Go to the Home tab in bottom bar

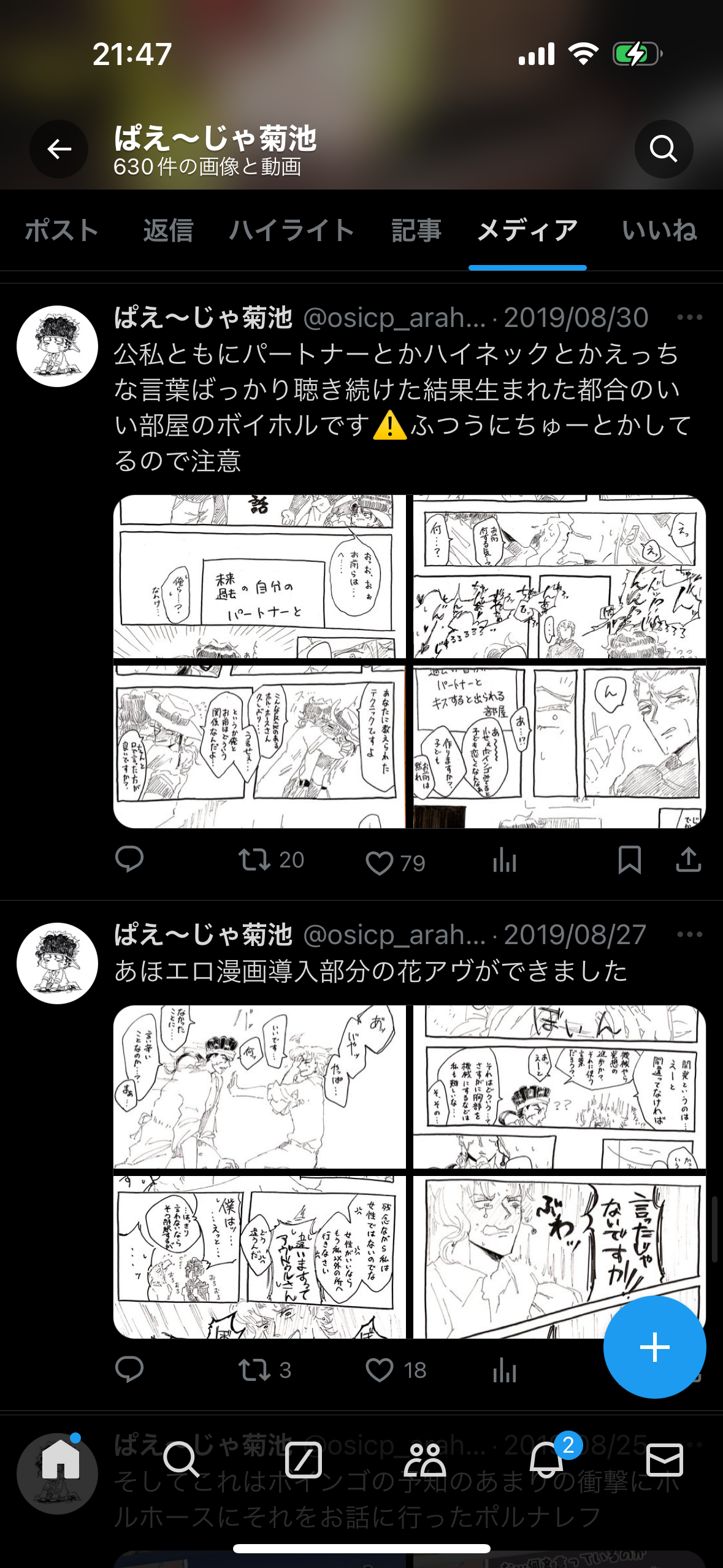[x=60, y=1460]
